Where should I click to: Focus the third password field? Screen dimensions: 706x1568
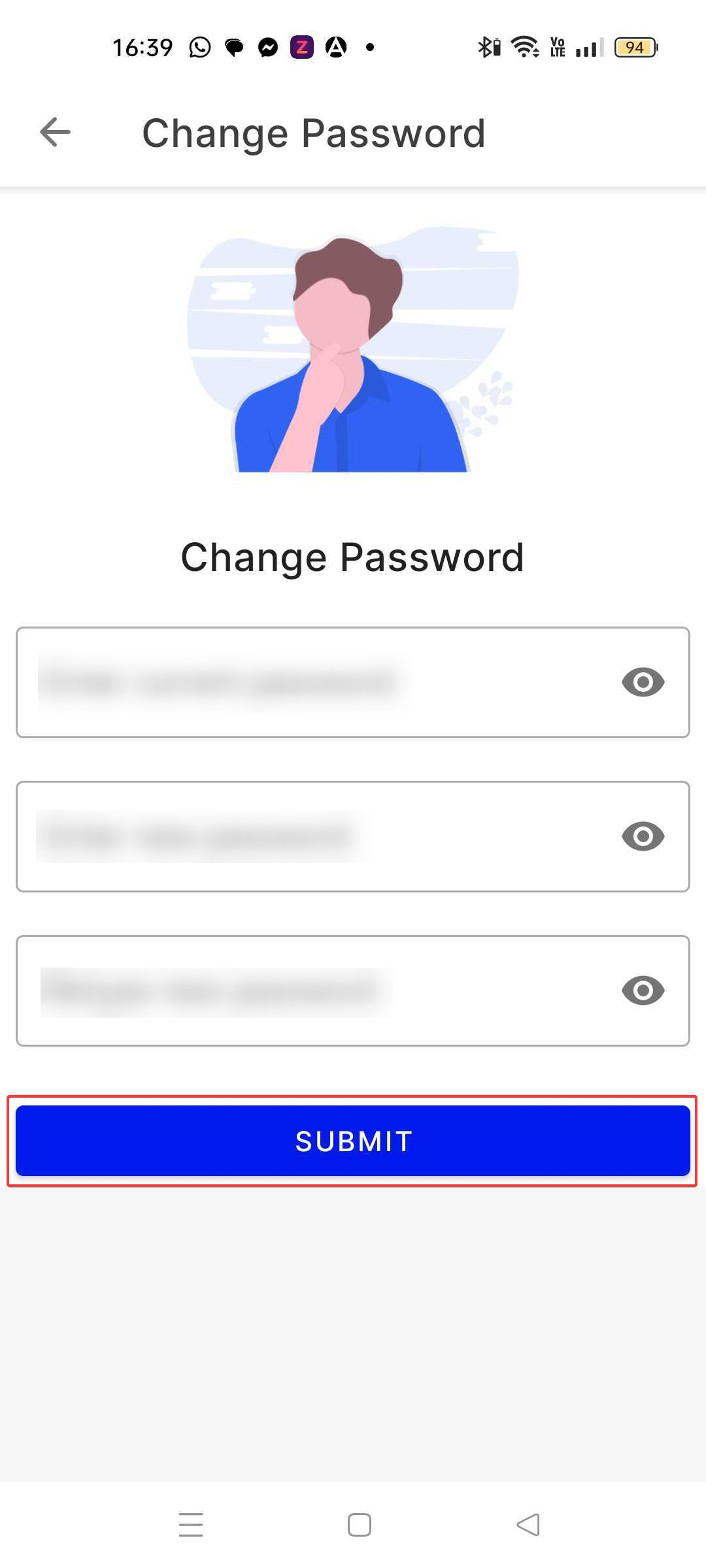[x=314, y=990]
